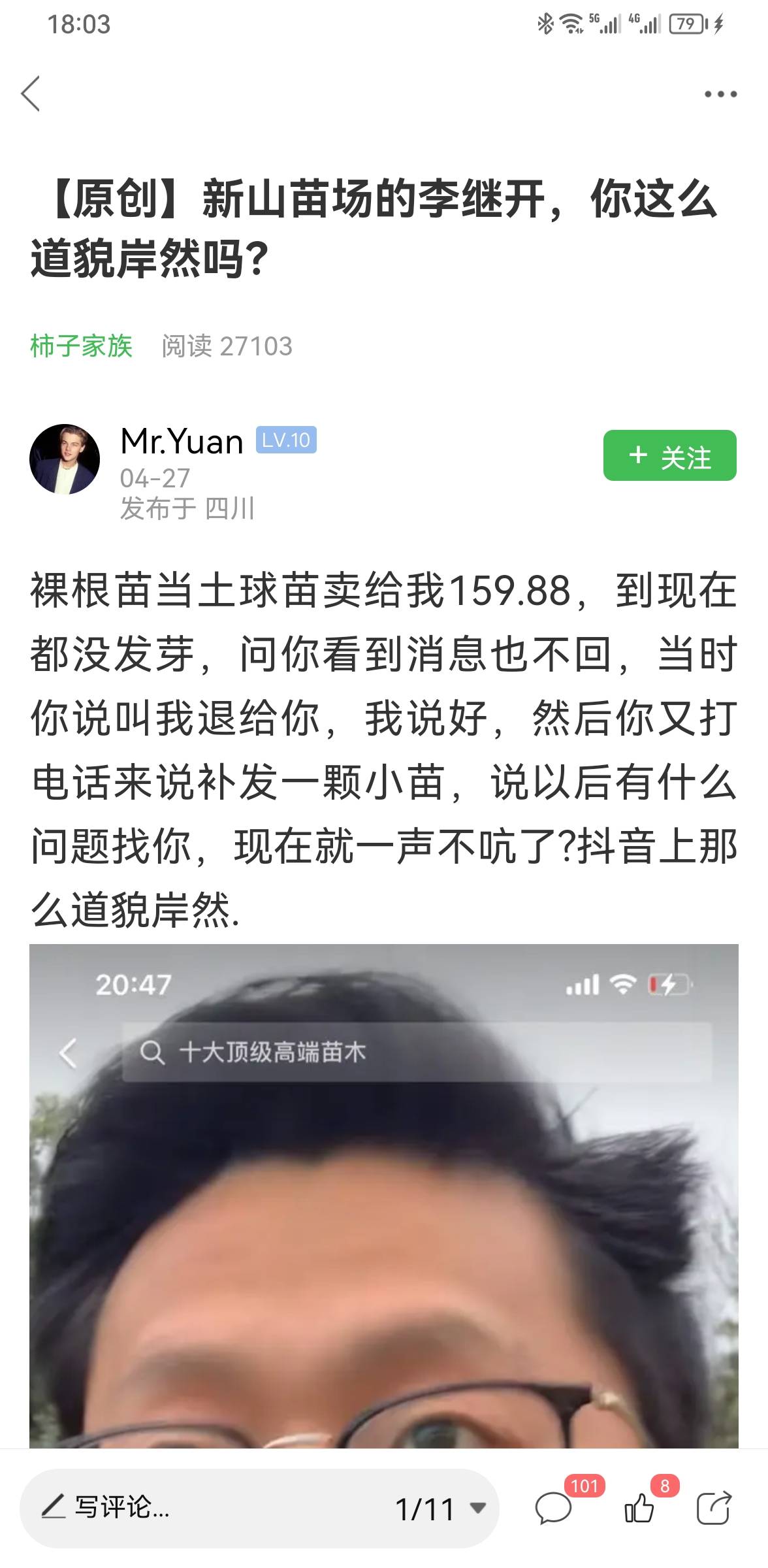Open Mr.Yuan's profile avatar

click(x=65, y=459)
